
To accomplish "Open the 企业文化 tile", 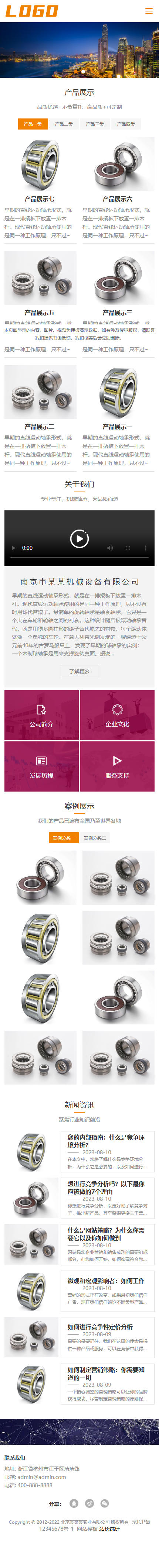I will click(x=117, y=715).
